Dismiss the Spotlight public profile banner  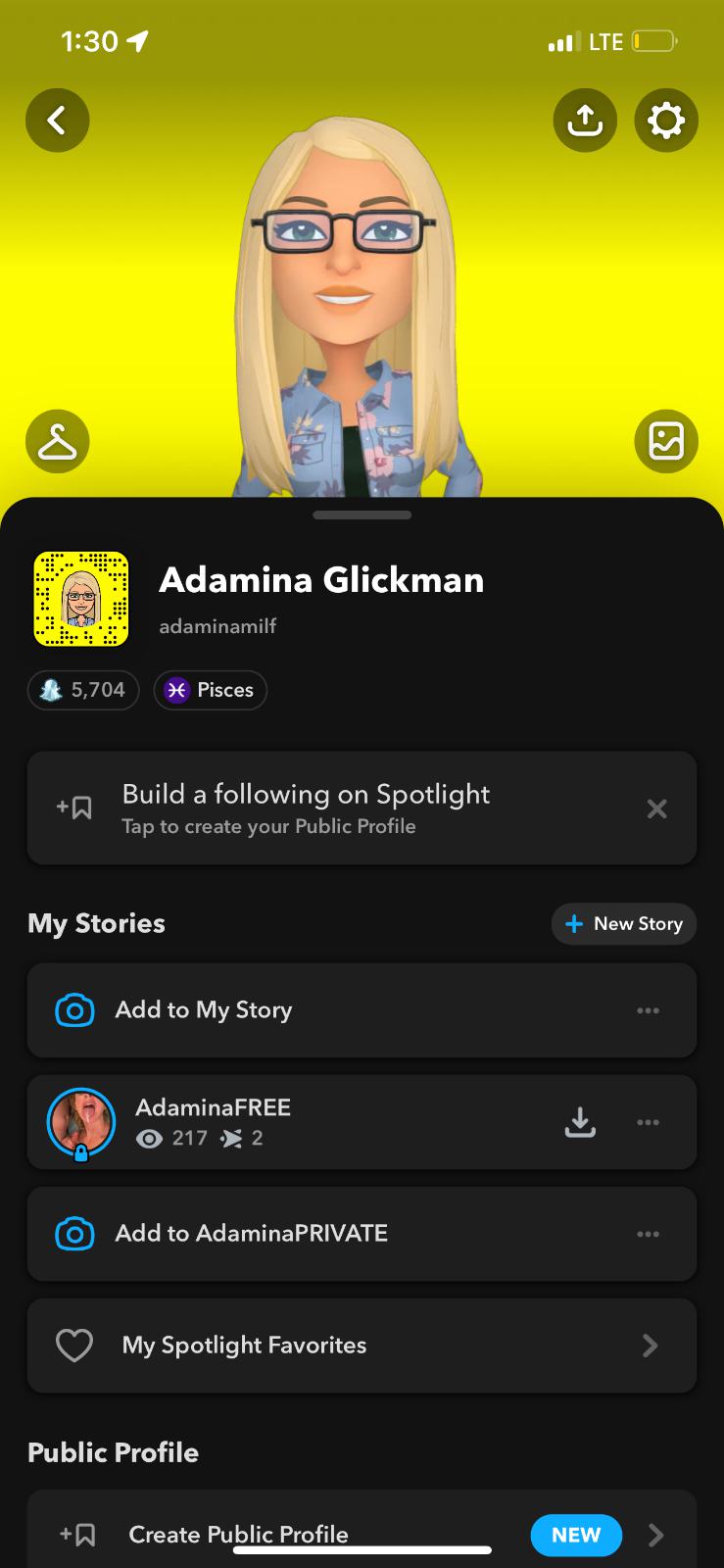click(656, 808)
